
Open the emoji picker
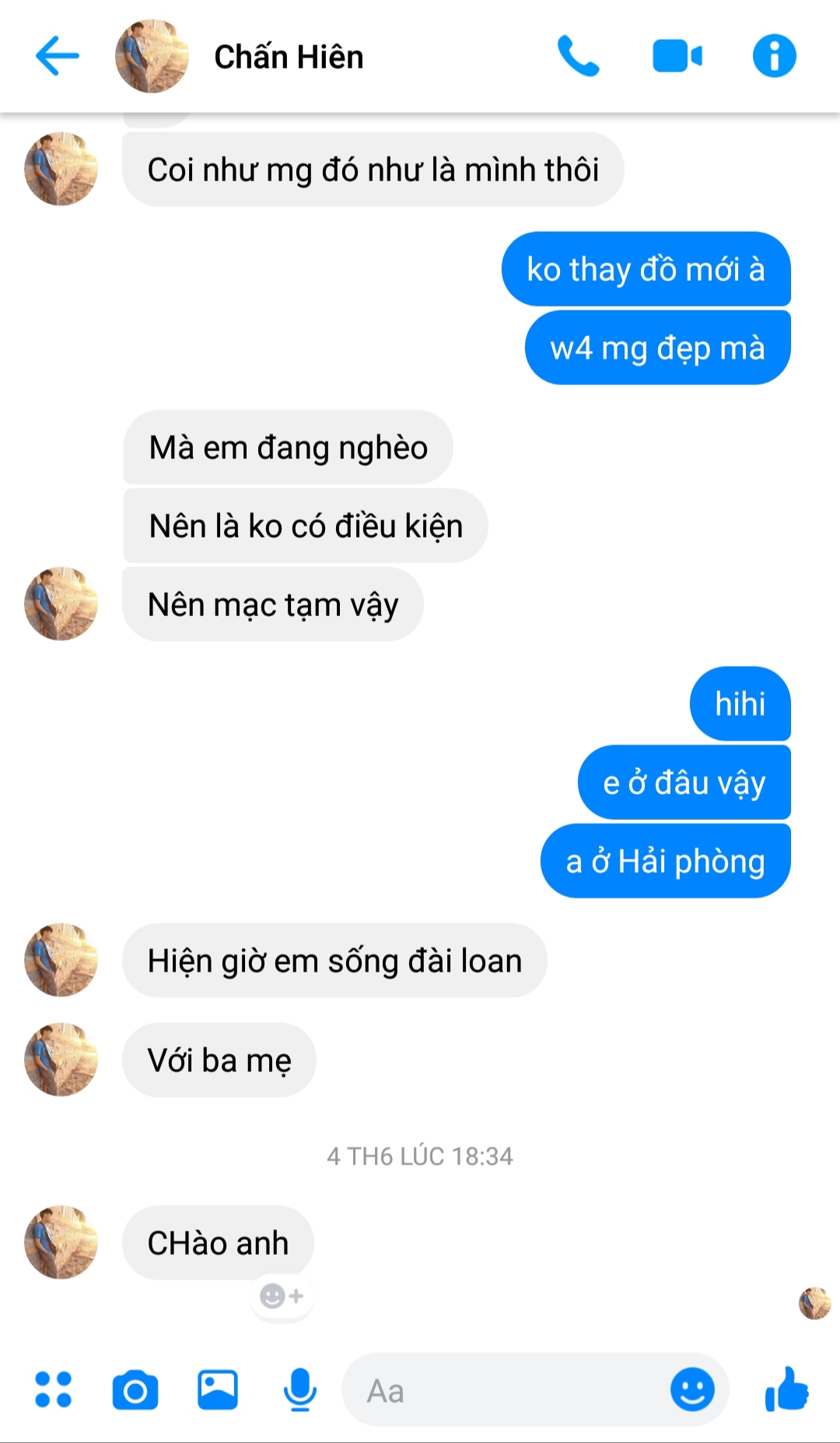click(692, 1389)
